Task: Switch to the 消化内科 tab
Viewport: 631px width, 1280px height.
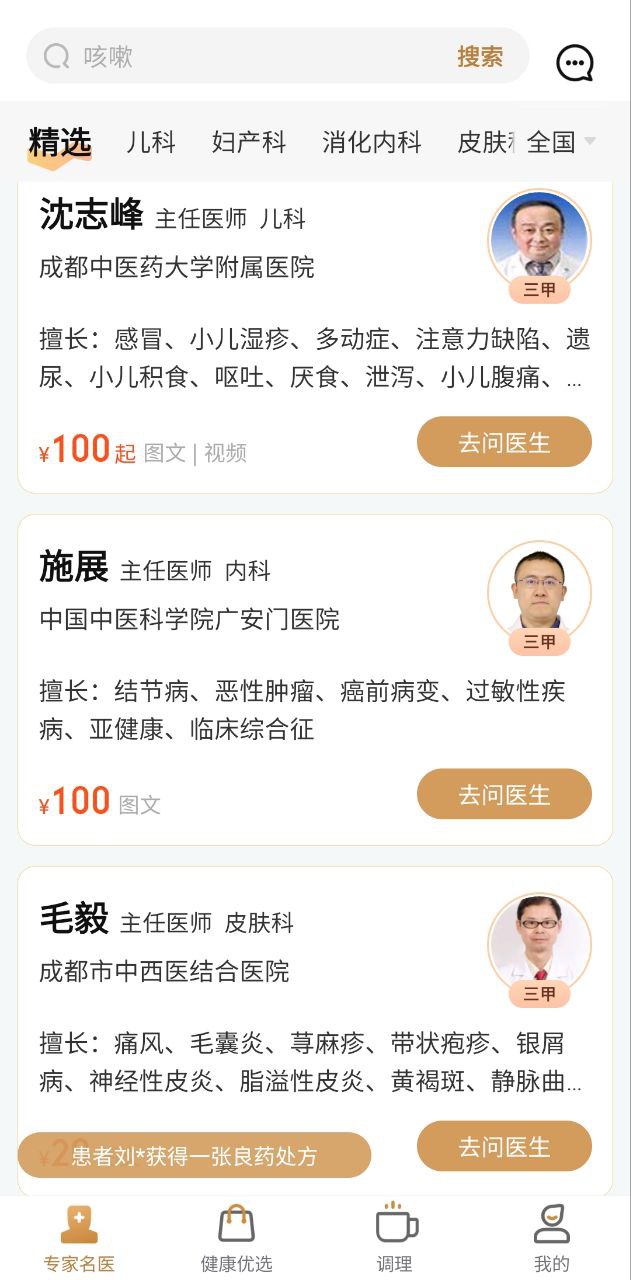Action: [x=372, y=143]
